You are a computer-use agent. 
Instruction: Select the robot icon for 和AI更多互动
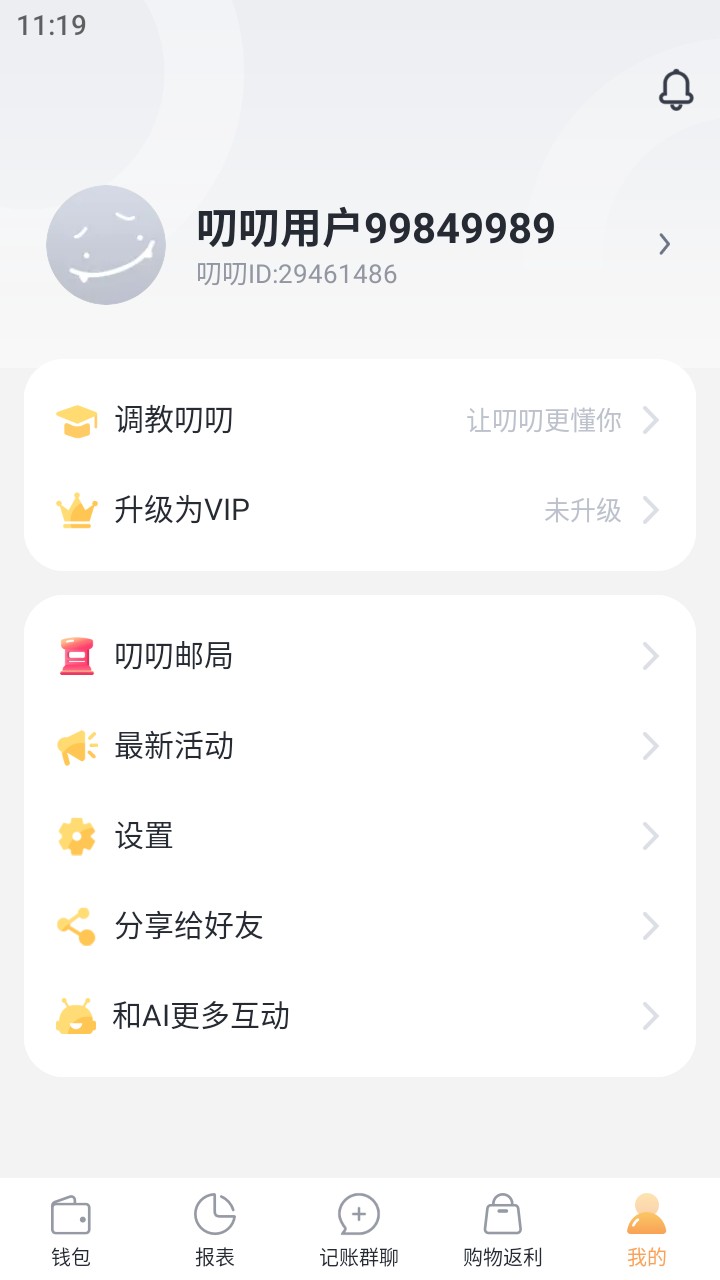(76, 1016)
